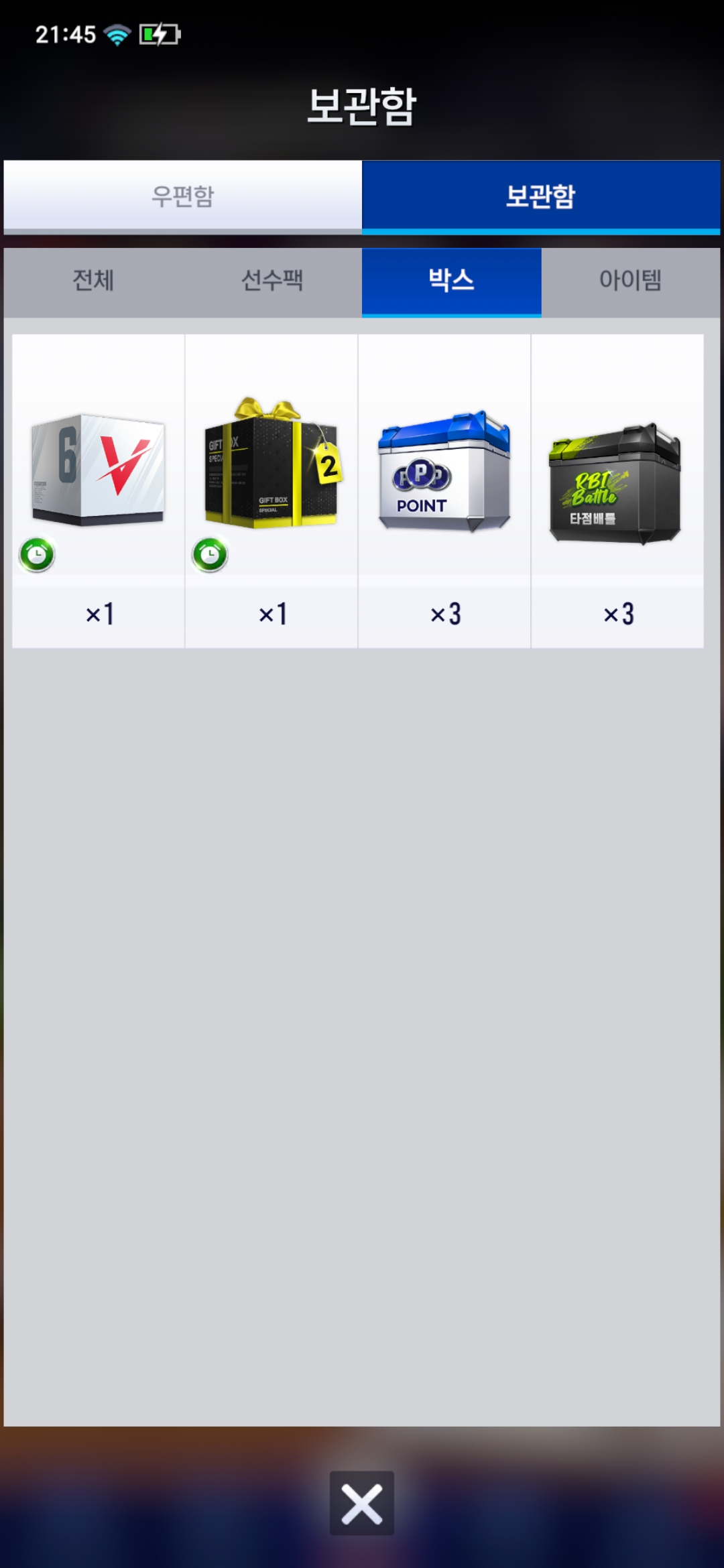The height and width of the screenshot is (1568, 724).
Task: Switch to the 선수팩 category
Action: 272,280
